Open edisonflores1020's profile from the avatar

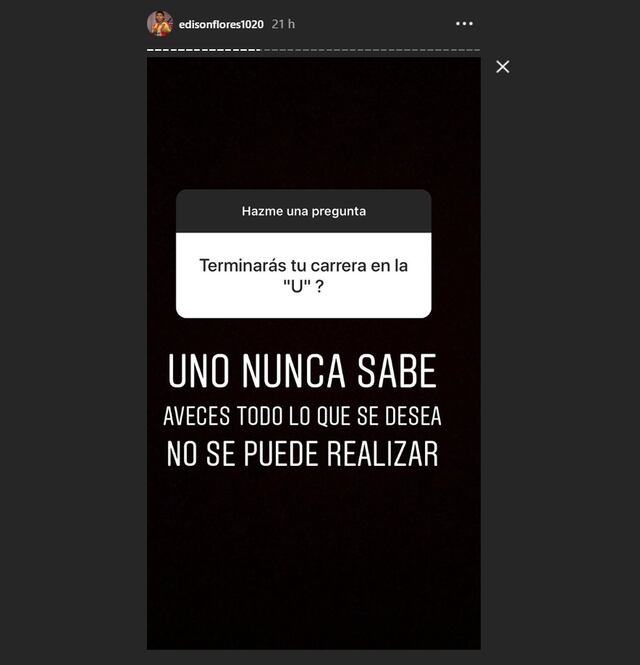tap(160, 23)
